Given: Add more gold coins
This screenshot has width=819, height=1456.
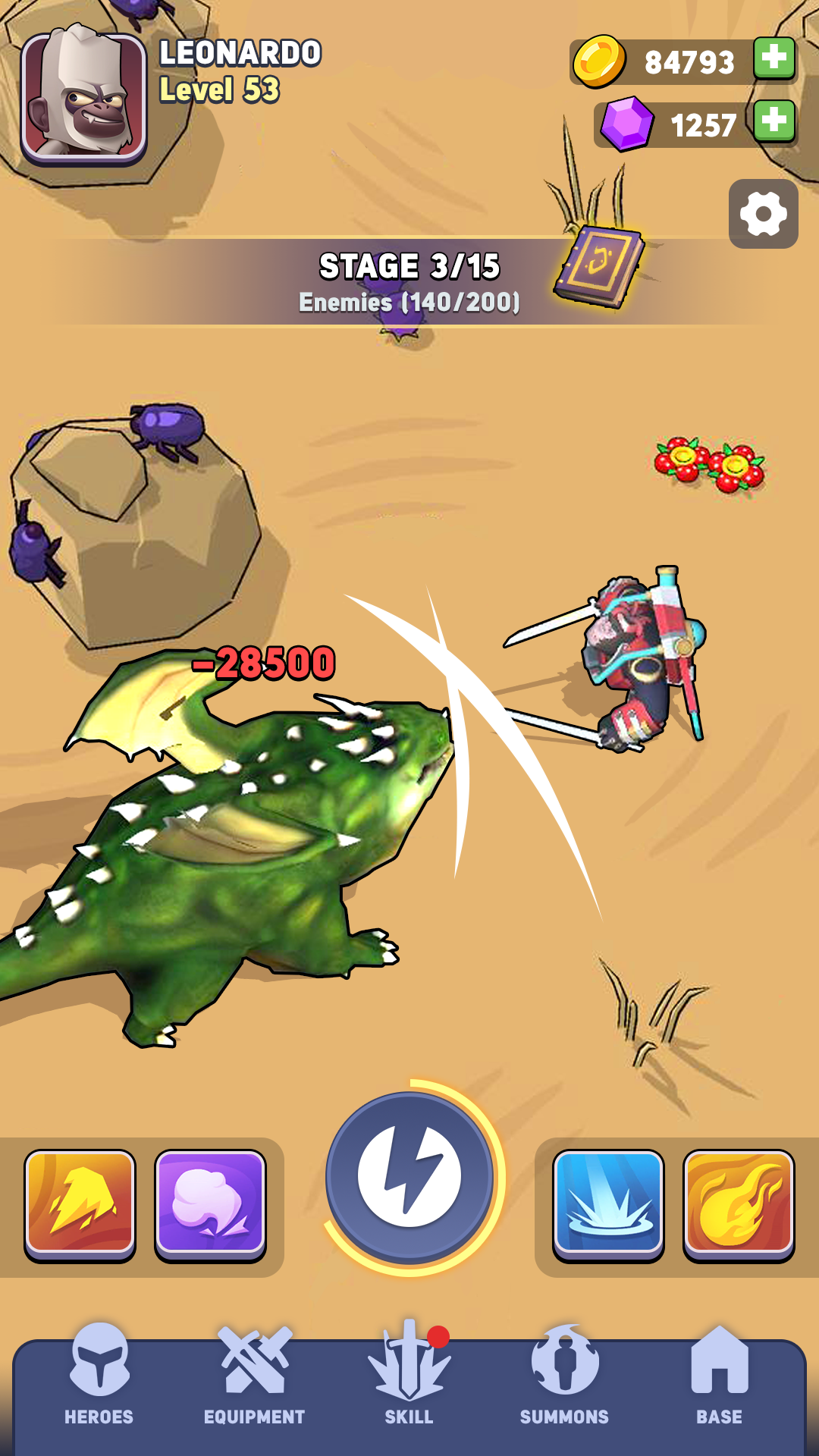Looking at the screenshot, I should coord(774,58).
